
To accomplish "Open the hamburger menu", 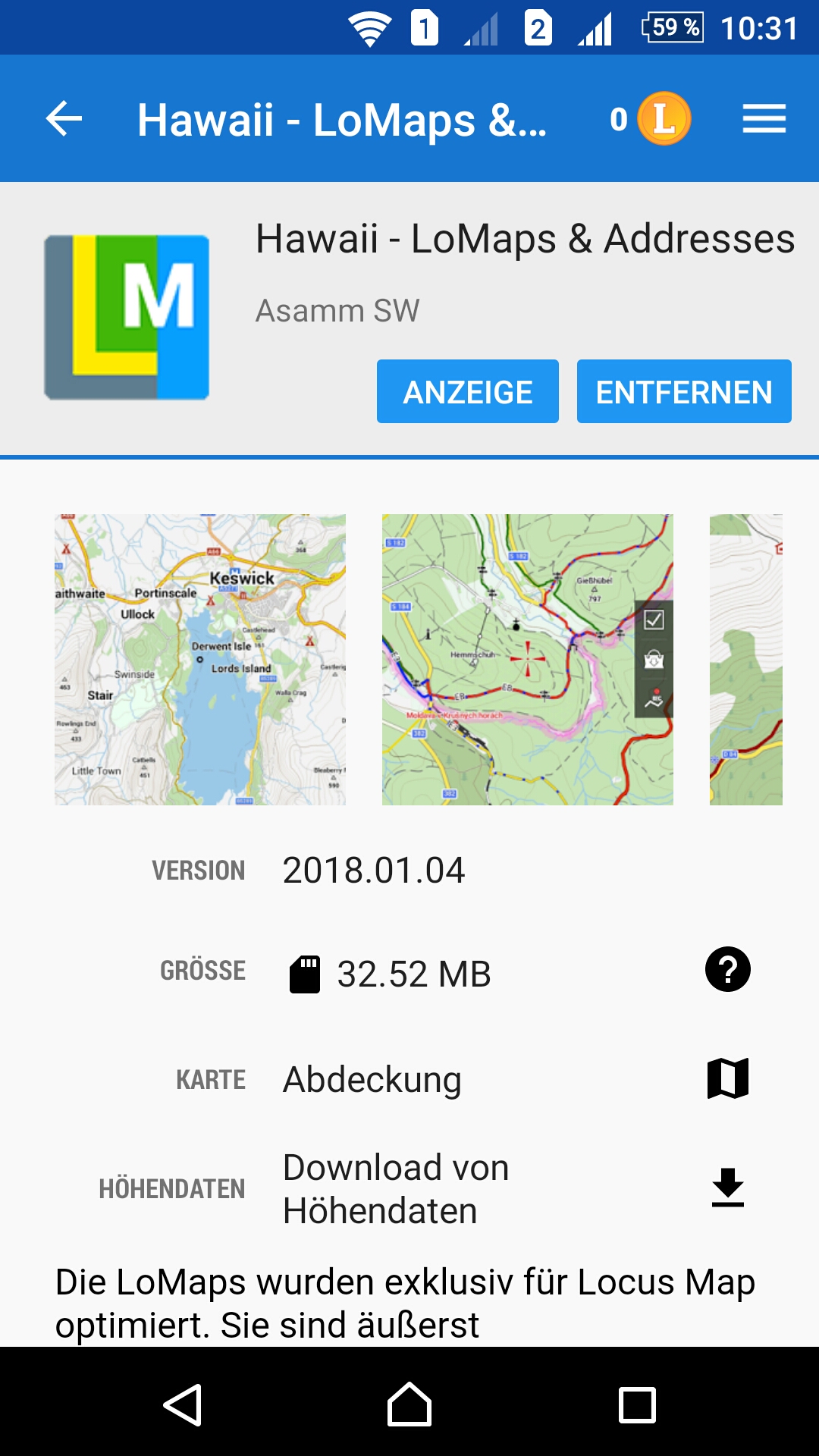I will pos(764,119).
